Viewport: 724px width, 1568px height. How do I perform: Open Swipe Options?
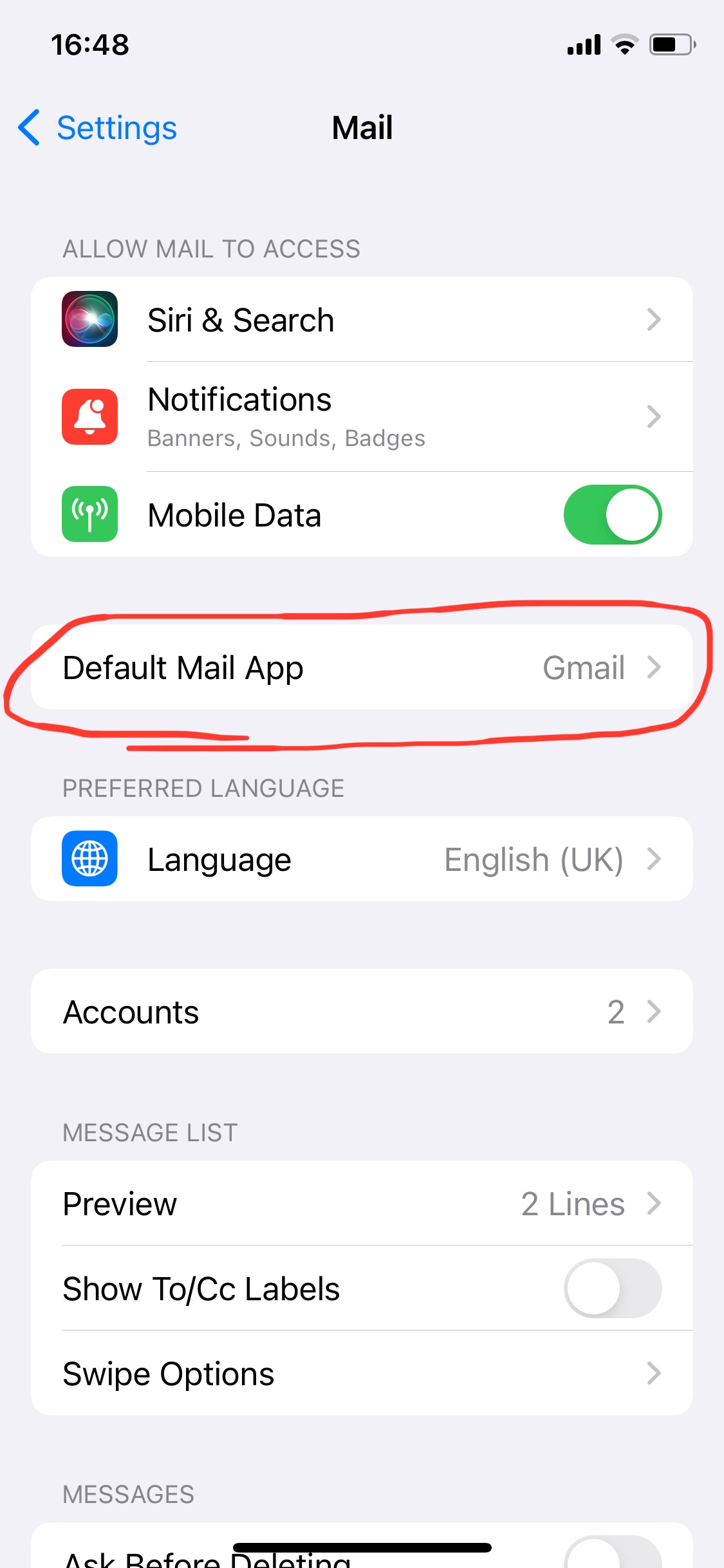[x=362, y=1374]
